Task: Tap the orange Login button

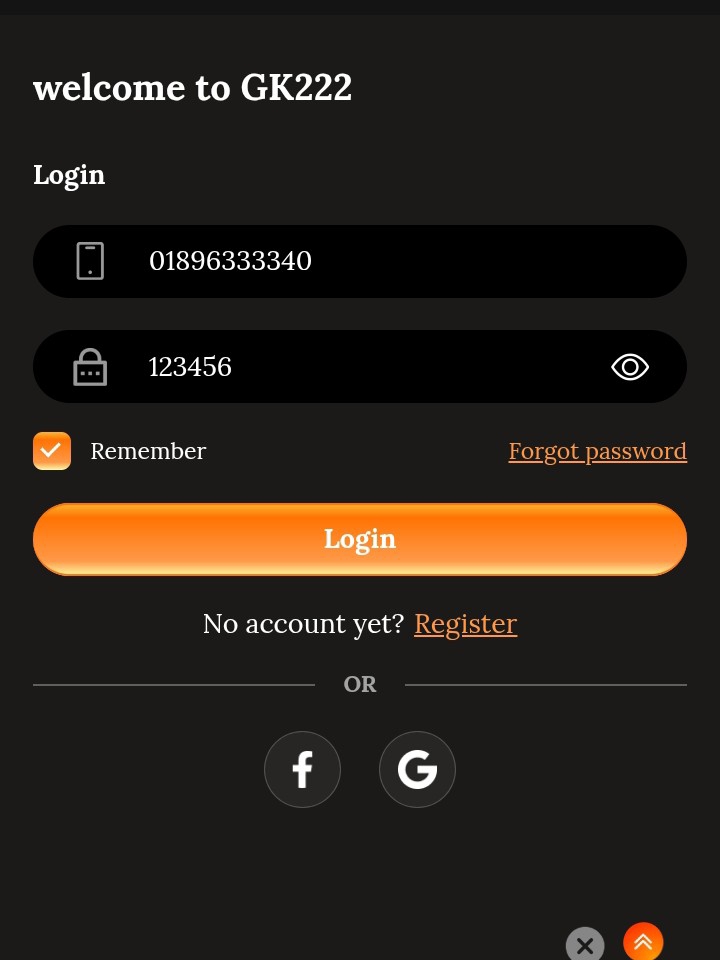Action: 360,539
